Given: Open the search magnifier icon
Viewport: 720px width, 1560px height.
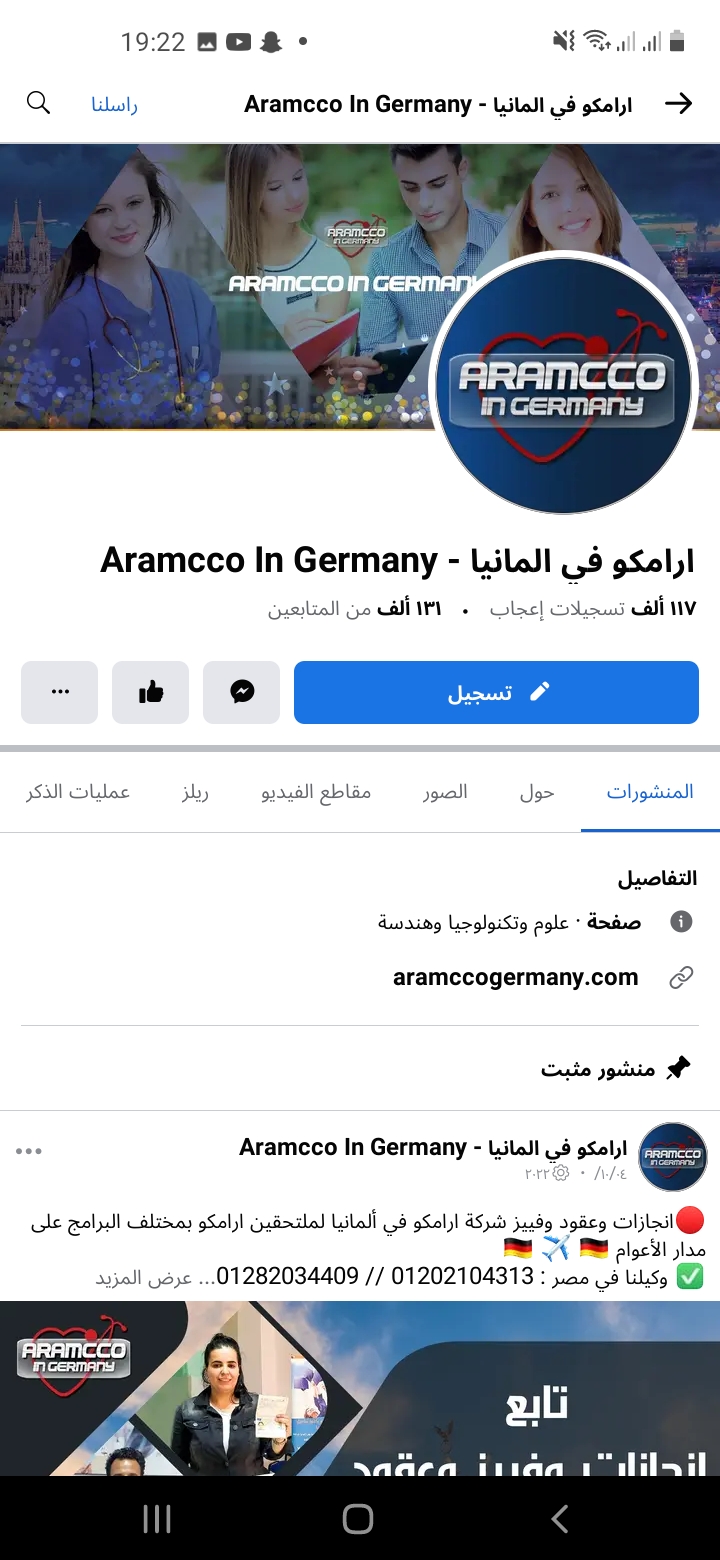Looking at the screenshot, I should (x=38, y=103).
